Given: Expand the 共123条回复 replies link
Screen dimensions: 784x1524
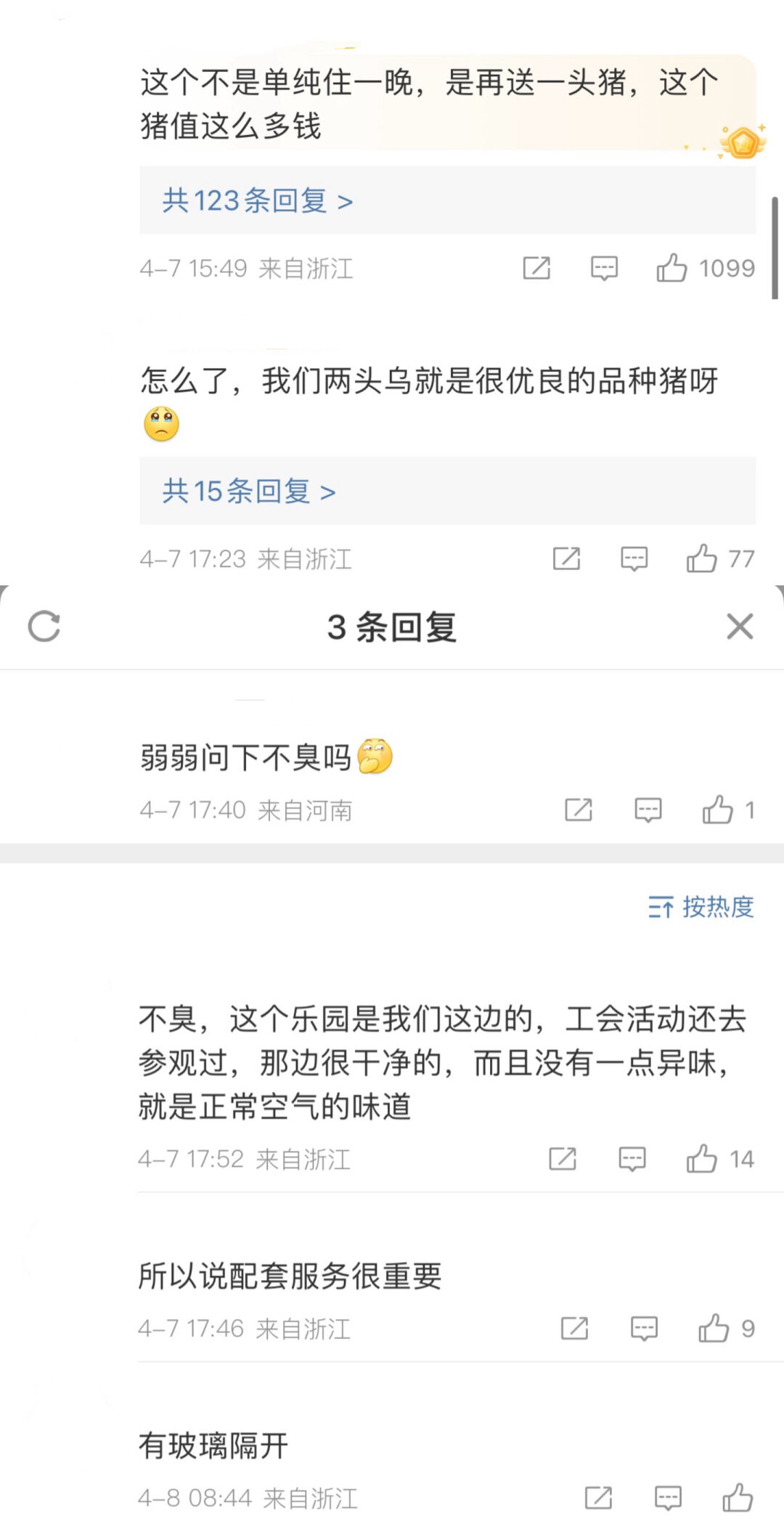Looking at the screenshot, I should point(257,201).
